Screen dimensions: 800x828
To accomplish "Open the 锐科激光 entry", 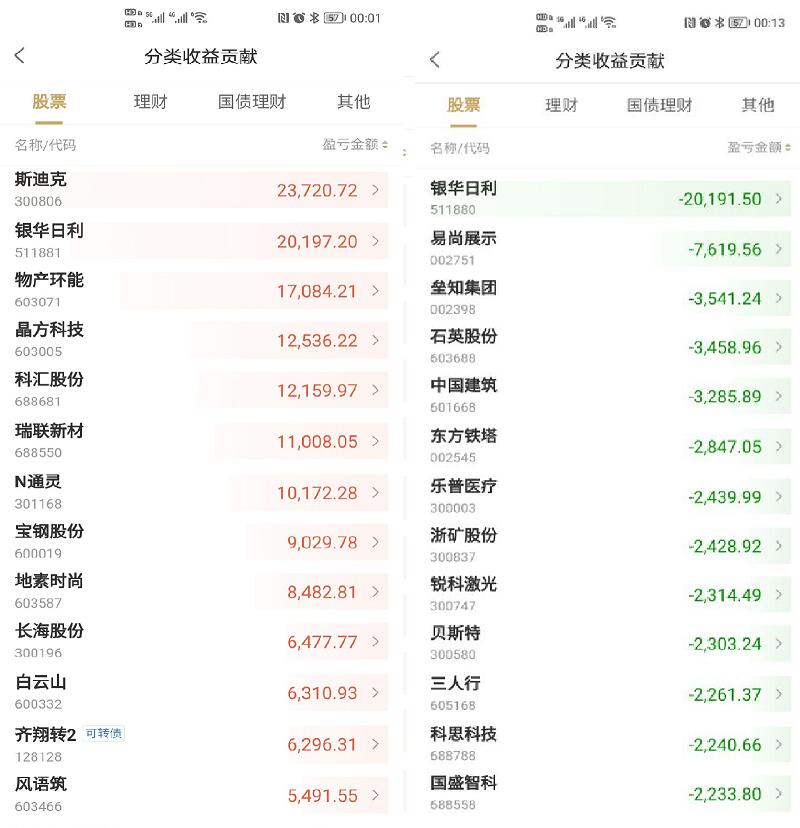I will point(610,595).
